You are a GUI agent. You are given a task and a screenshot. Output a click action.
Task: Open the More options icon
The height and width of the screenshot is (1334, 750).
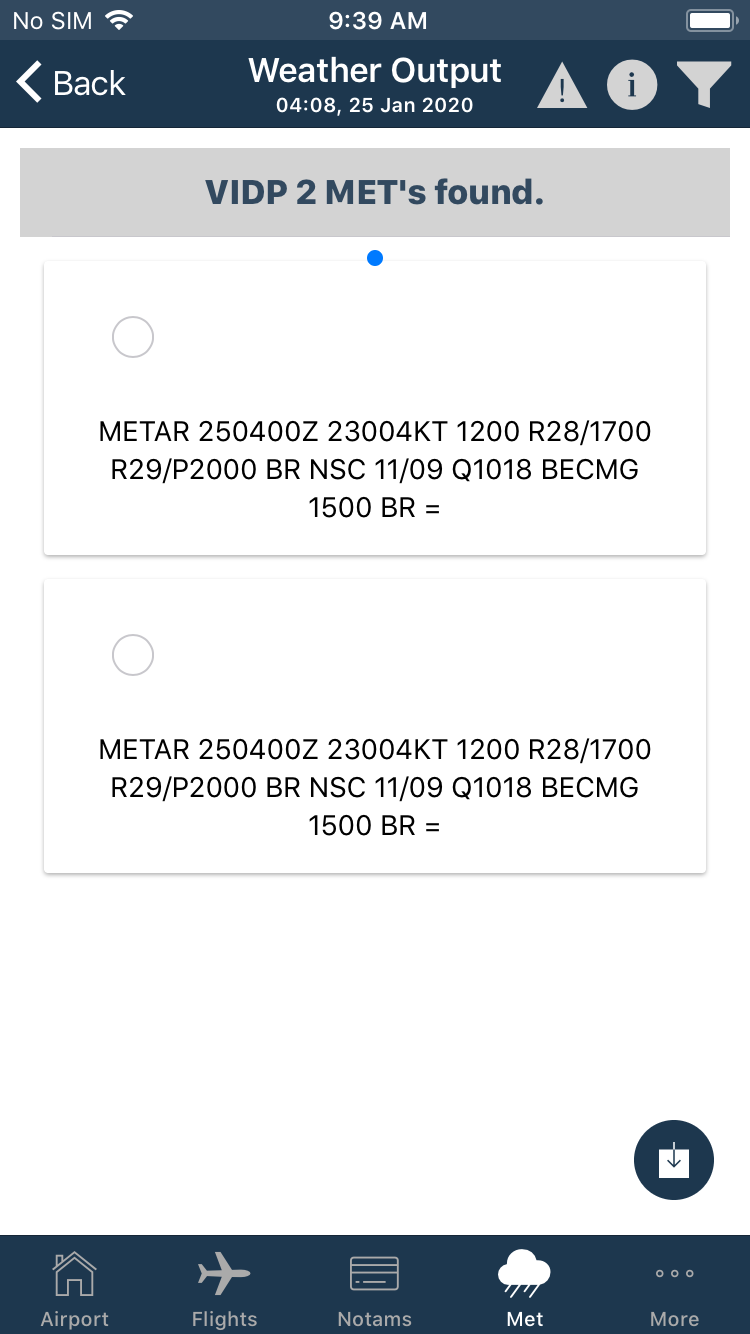pyautogui.click(x=674, y=1273)
